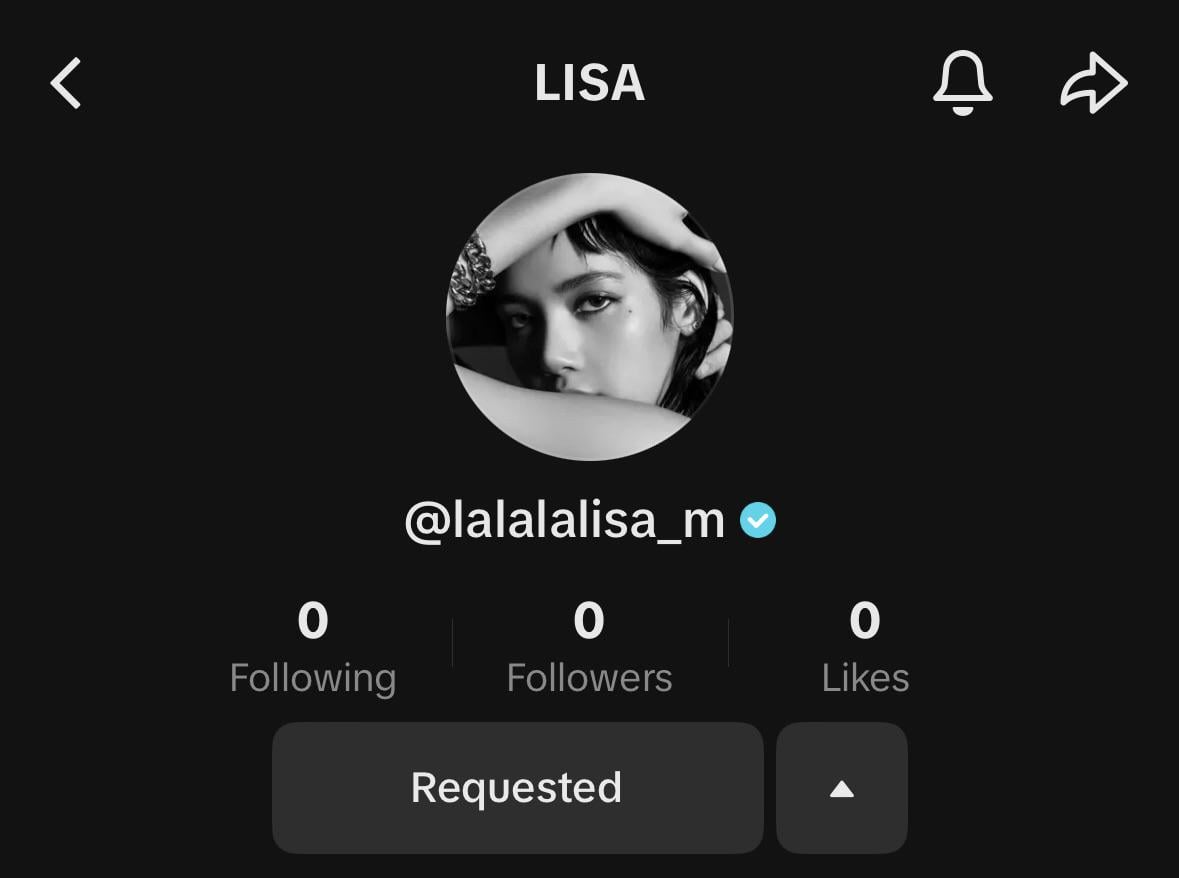Collapse suggested accounts with triangle button
1179x878 pixels.
(x=841, y=788)
